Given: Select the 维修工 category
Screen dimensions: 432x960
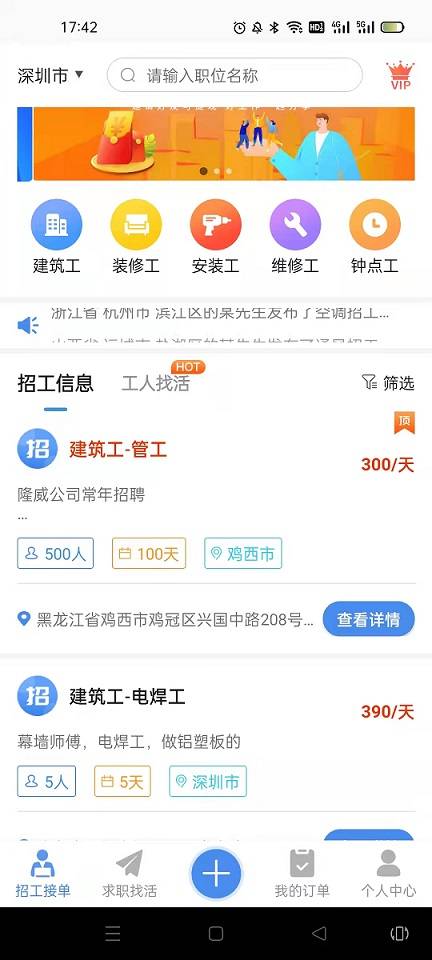Looking at the screenshot, I should [295, 237].
